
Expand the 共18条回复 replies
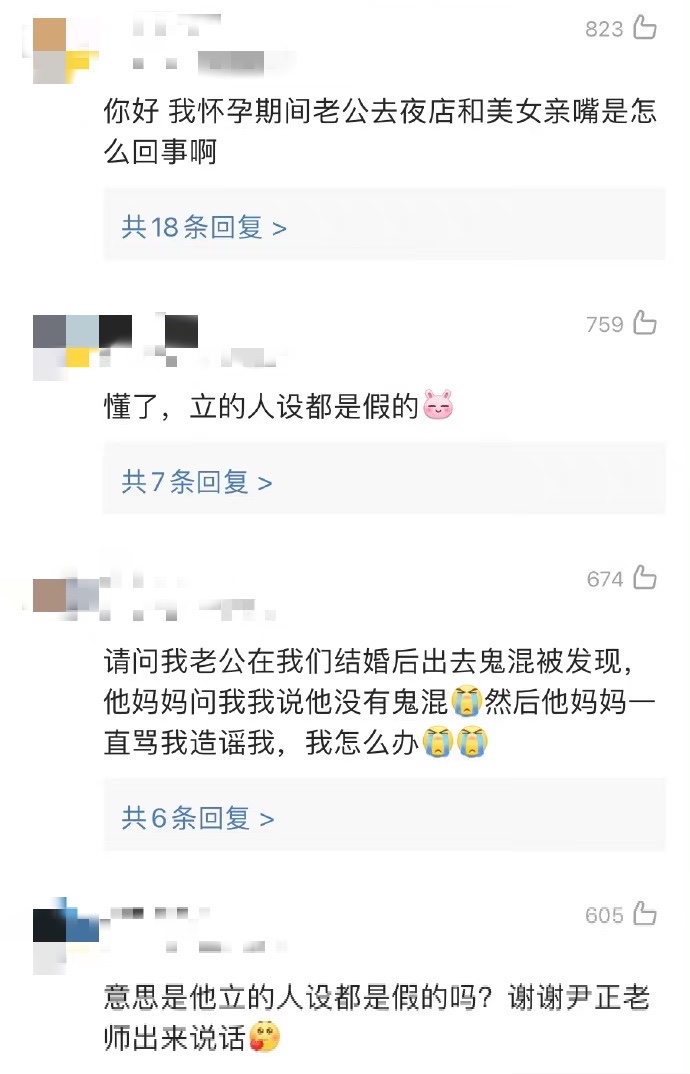click(x=204, y=227)
